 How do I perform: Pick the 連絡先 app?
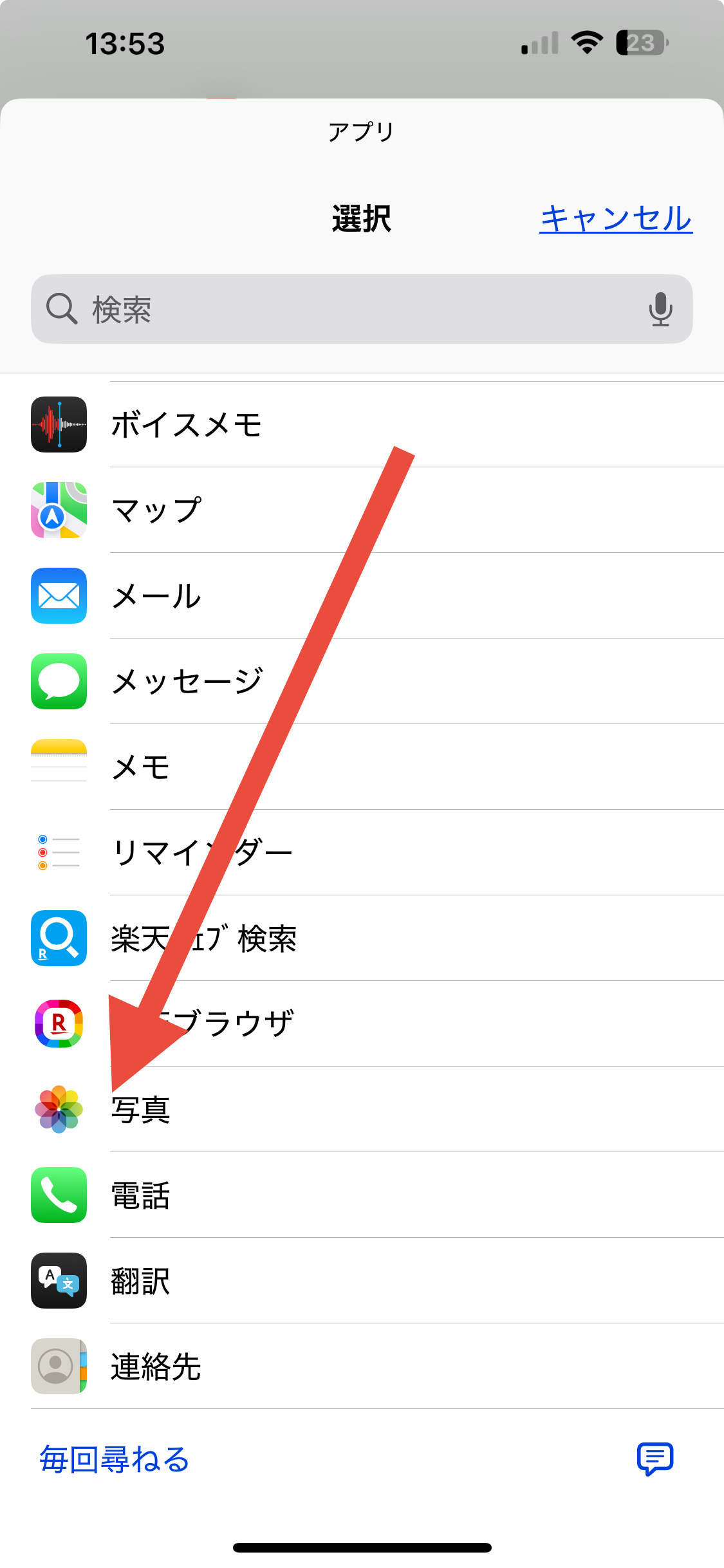point(362,1367)
